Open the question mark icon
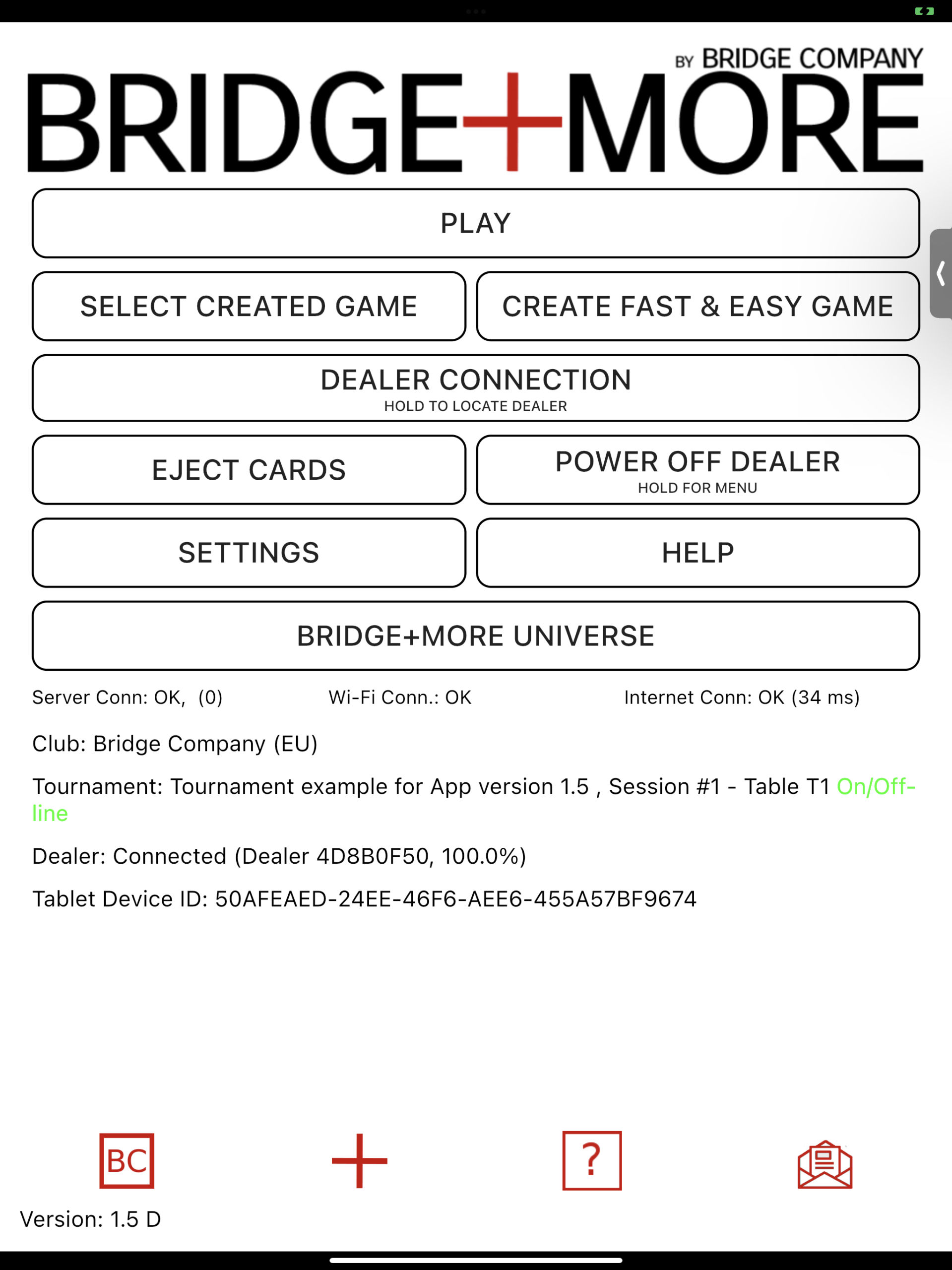This screenshot has height=1270, width=952. coord(592,1160)
